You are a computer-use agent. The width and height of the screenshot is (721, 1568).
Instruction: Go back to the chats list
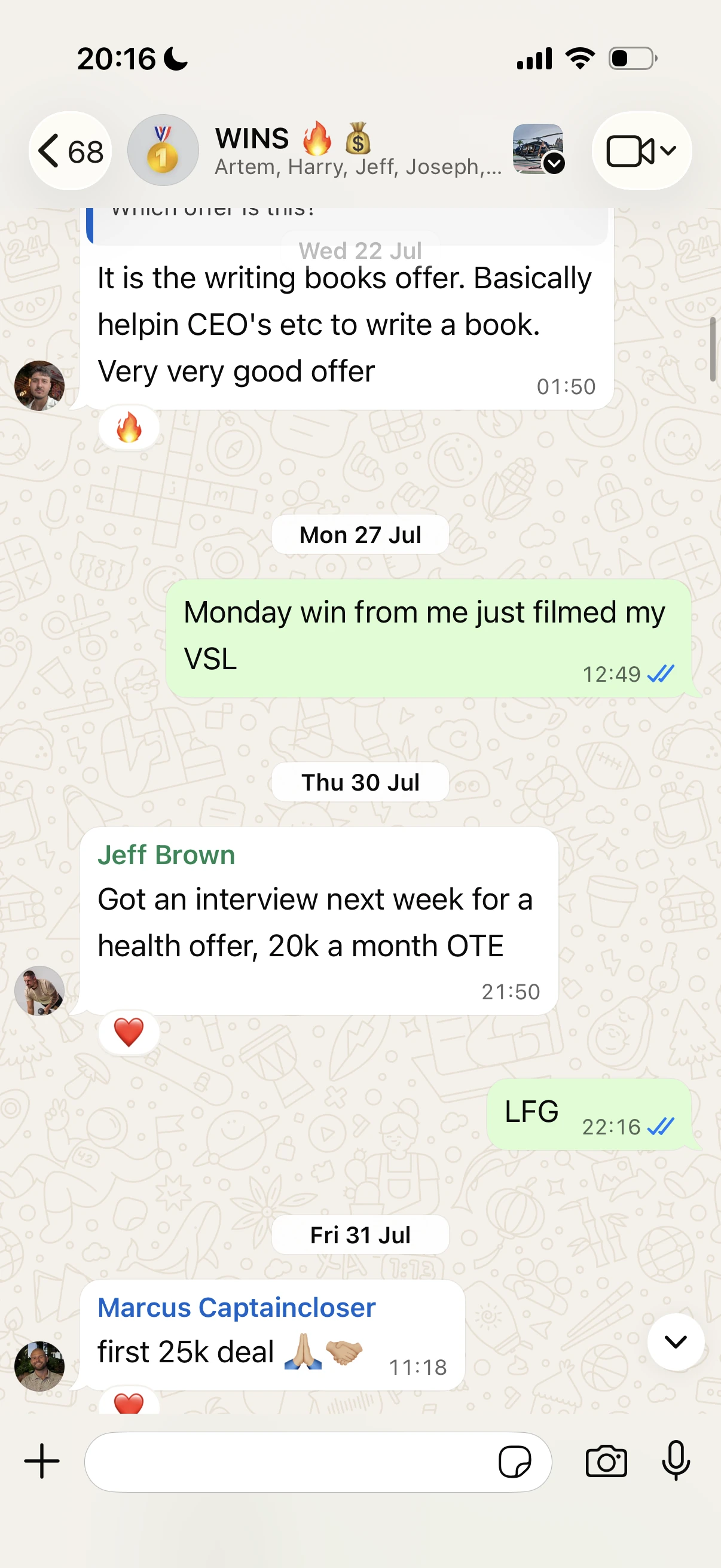(x=70, y=151)
